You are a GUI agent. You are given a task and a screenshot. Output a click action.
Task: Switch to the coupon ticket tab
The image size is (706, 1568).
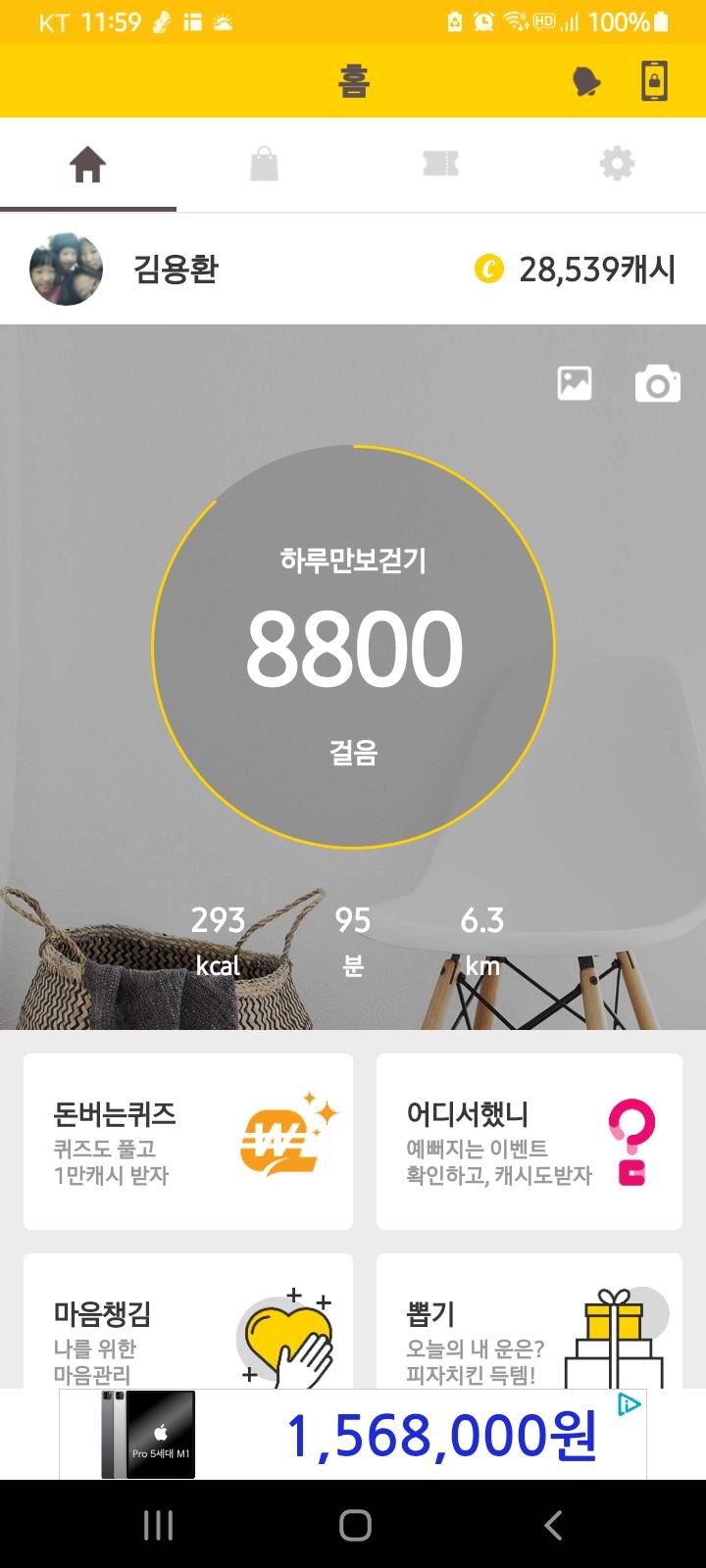pyautogui.click(x=440, y=165)
